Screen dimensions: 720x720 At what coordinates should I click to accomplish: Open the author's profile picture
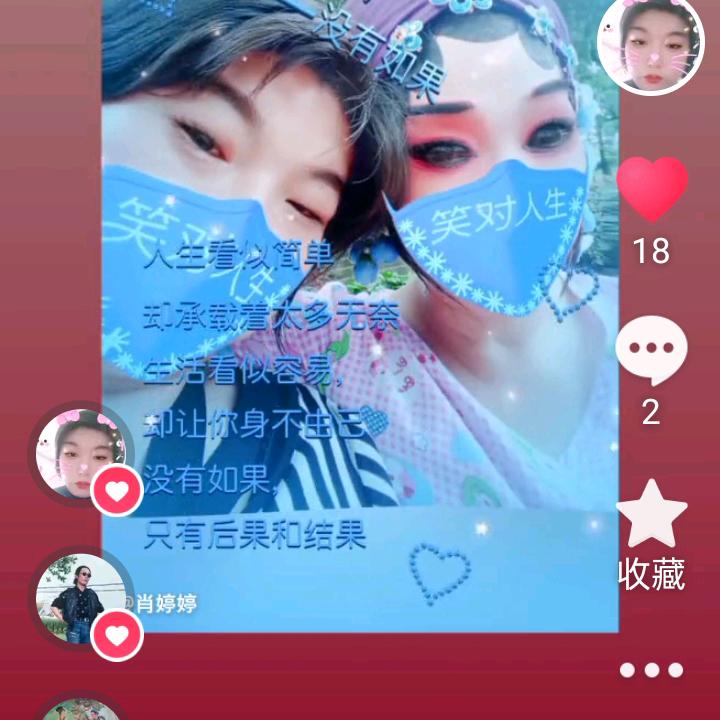649,45
